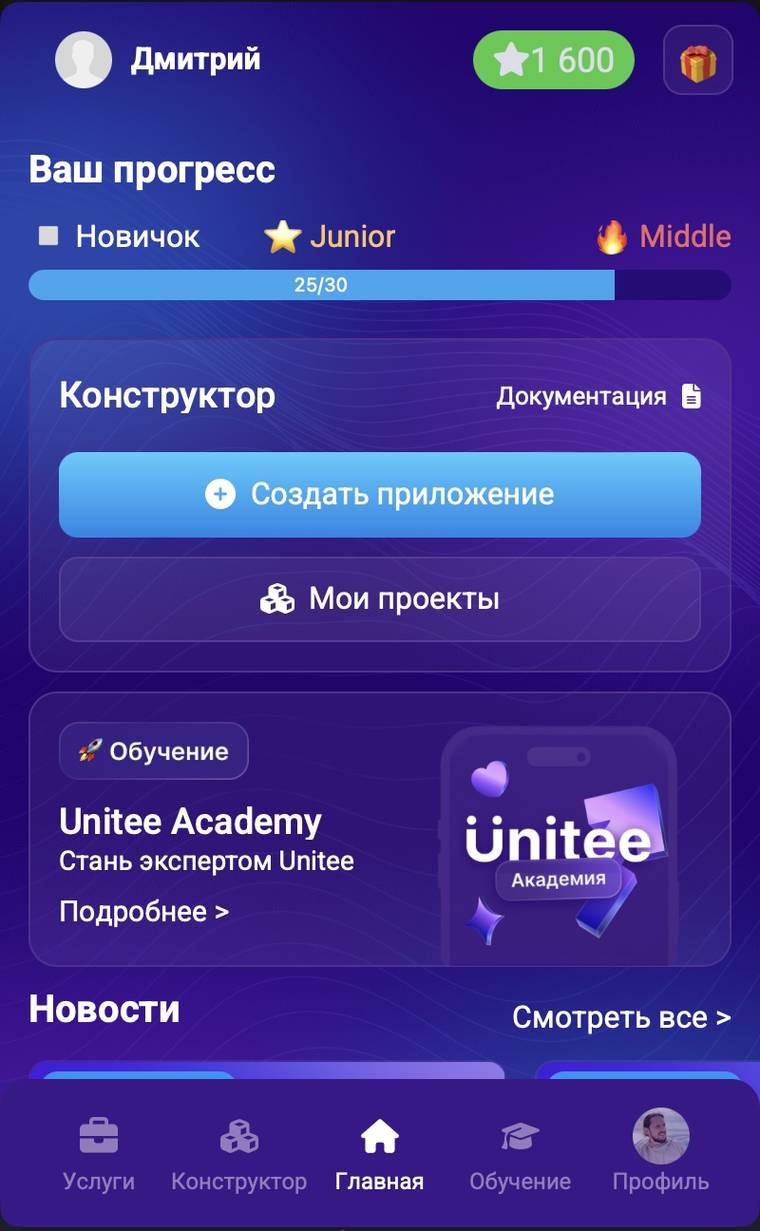
Task: Tap Подробнее under Unitee Academy
Action: 144,912
